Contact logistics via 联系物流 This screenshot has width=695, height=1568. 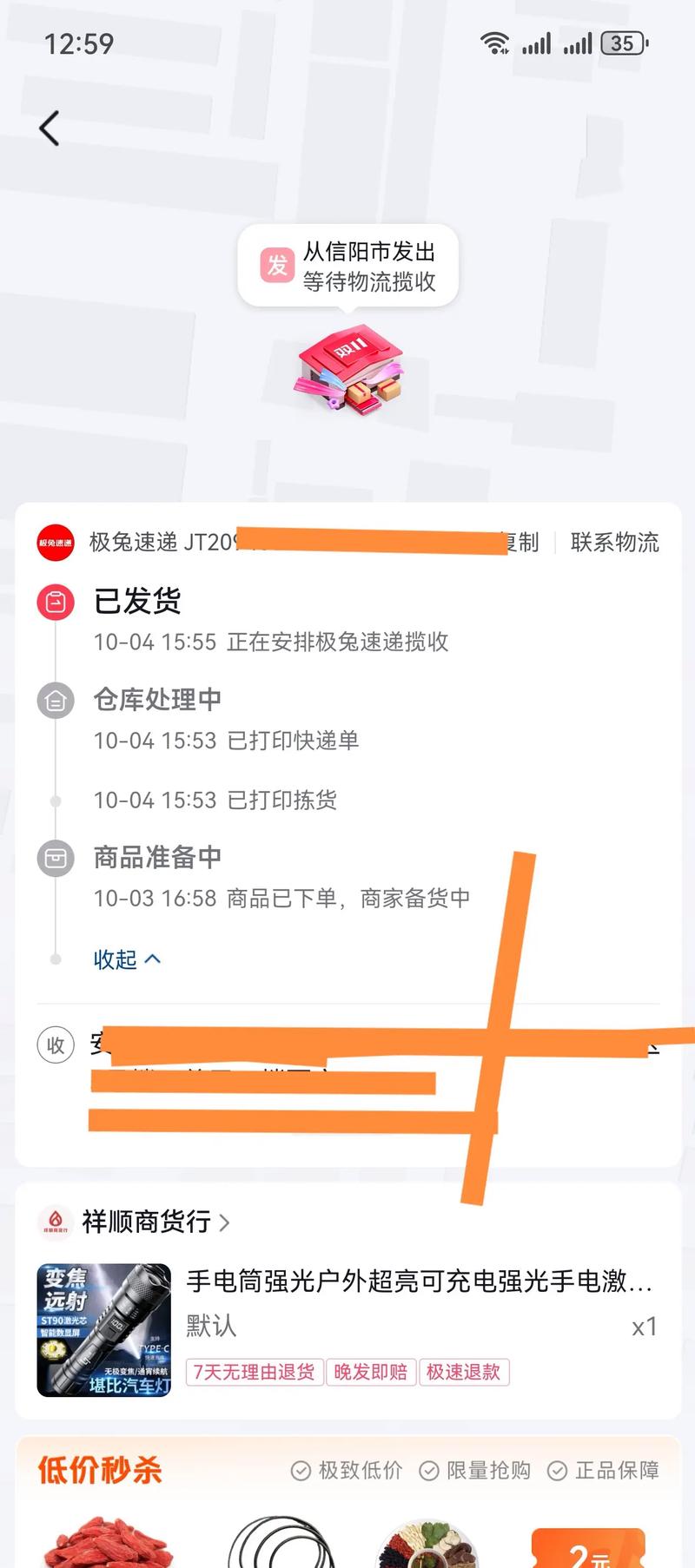pyautogui.click(x=614, y=543)
